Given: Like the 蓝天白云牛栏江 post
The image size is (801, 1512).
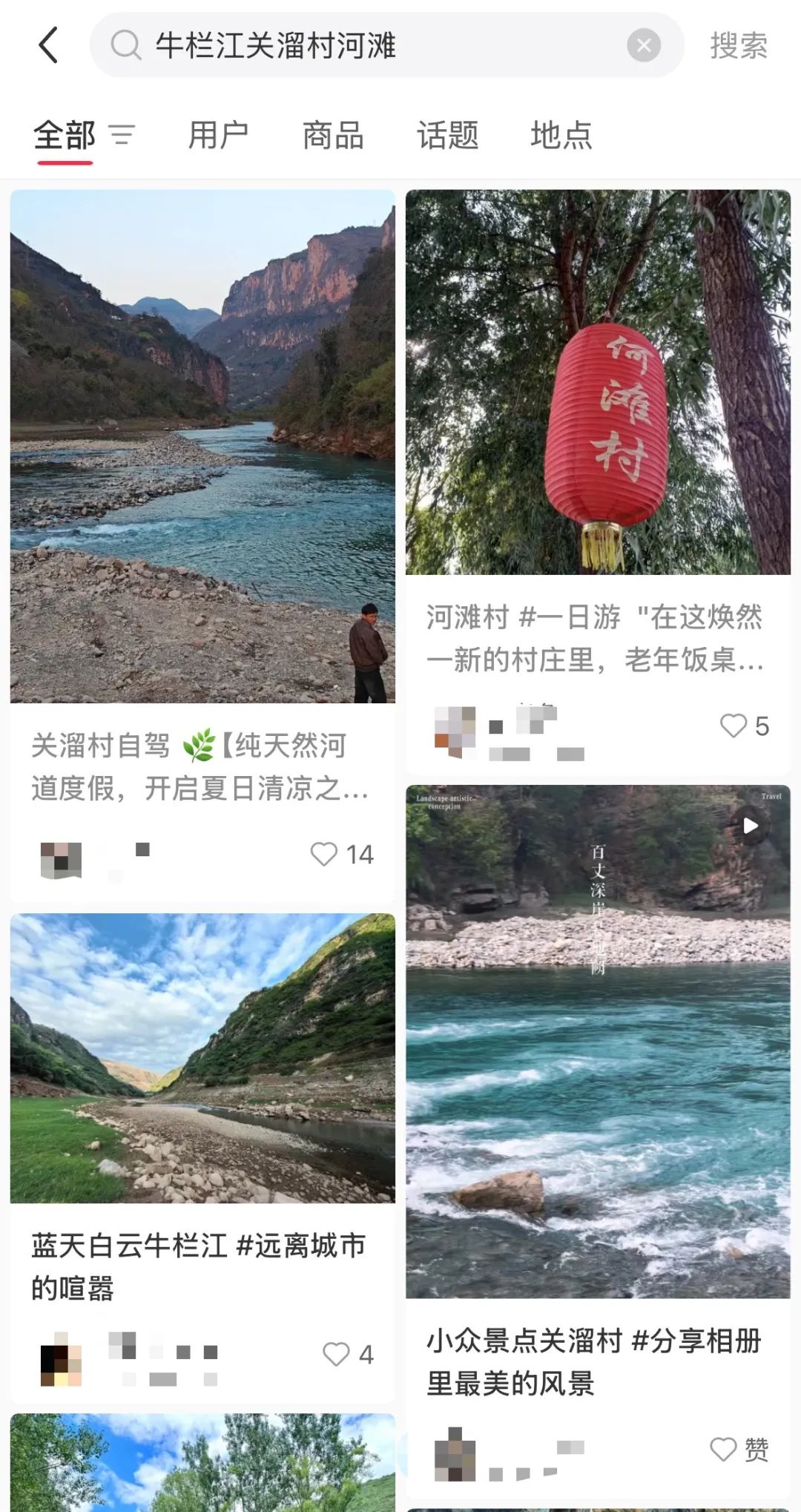Looking at the screenshot, I should (x=336, y=1354).
